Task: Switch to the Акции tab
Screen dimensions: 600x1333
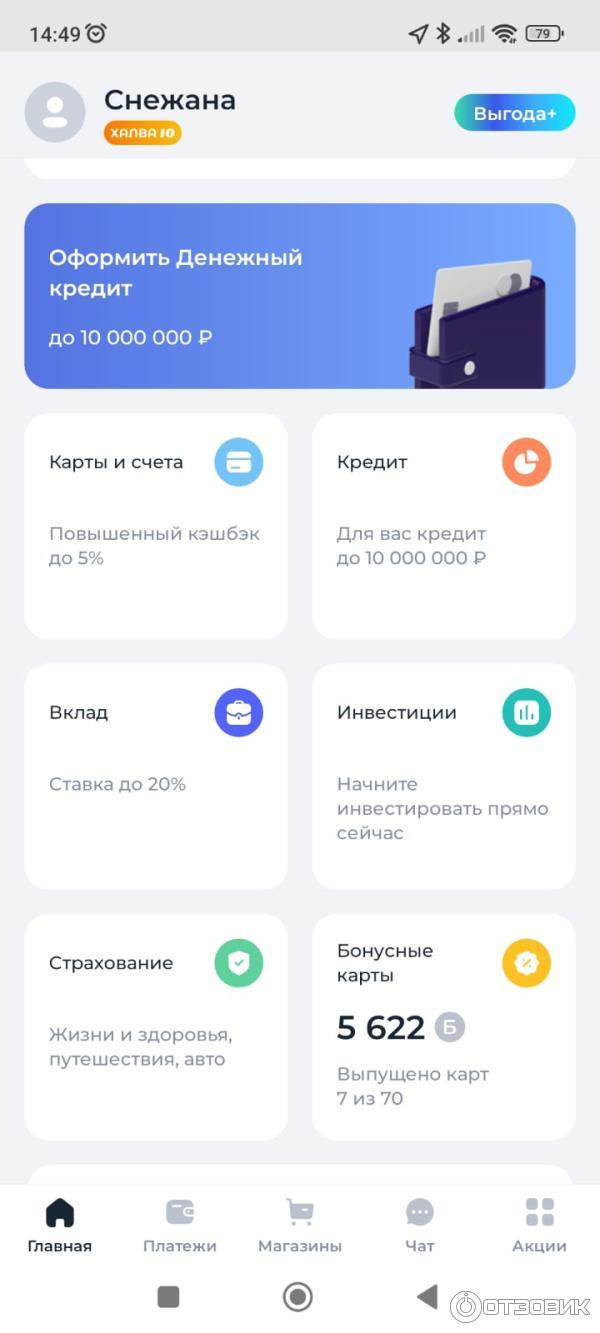Action: (x=539, y=1226)
